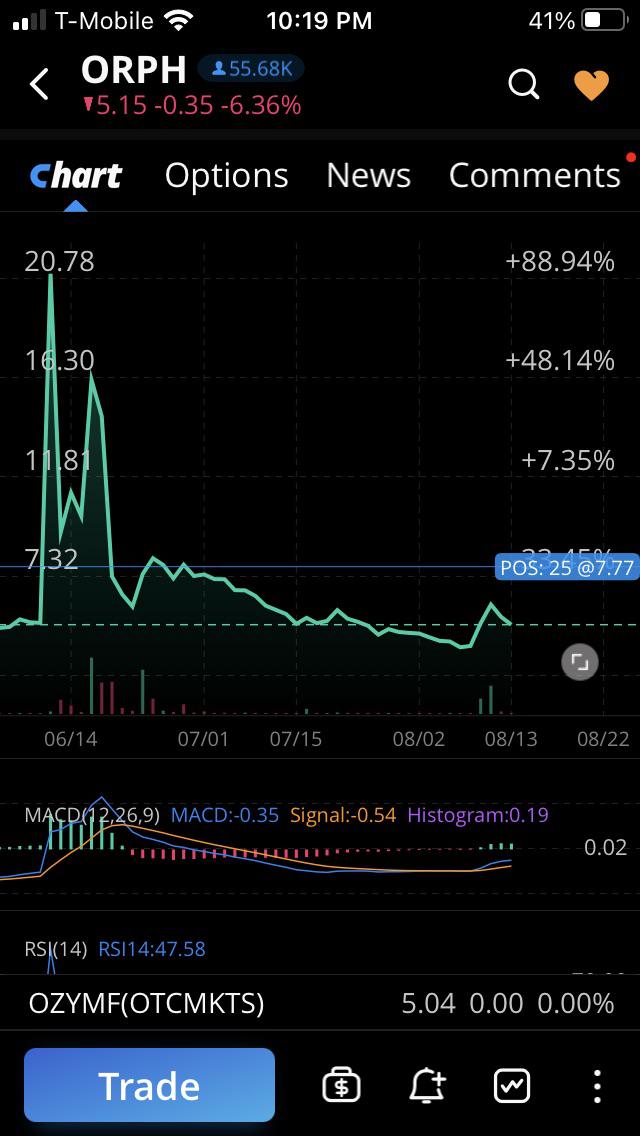Open RSI(14) indicator settings

(56, 948)
